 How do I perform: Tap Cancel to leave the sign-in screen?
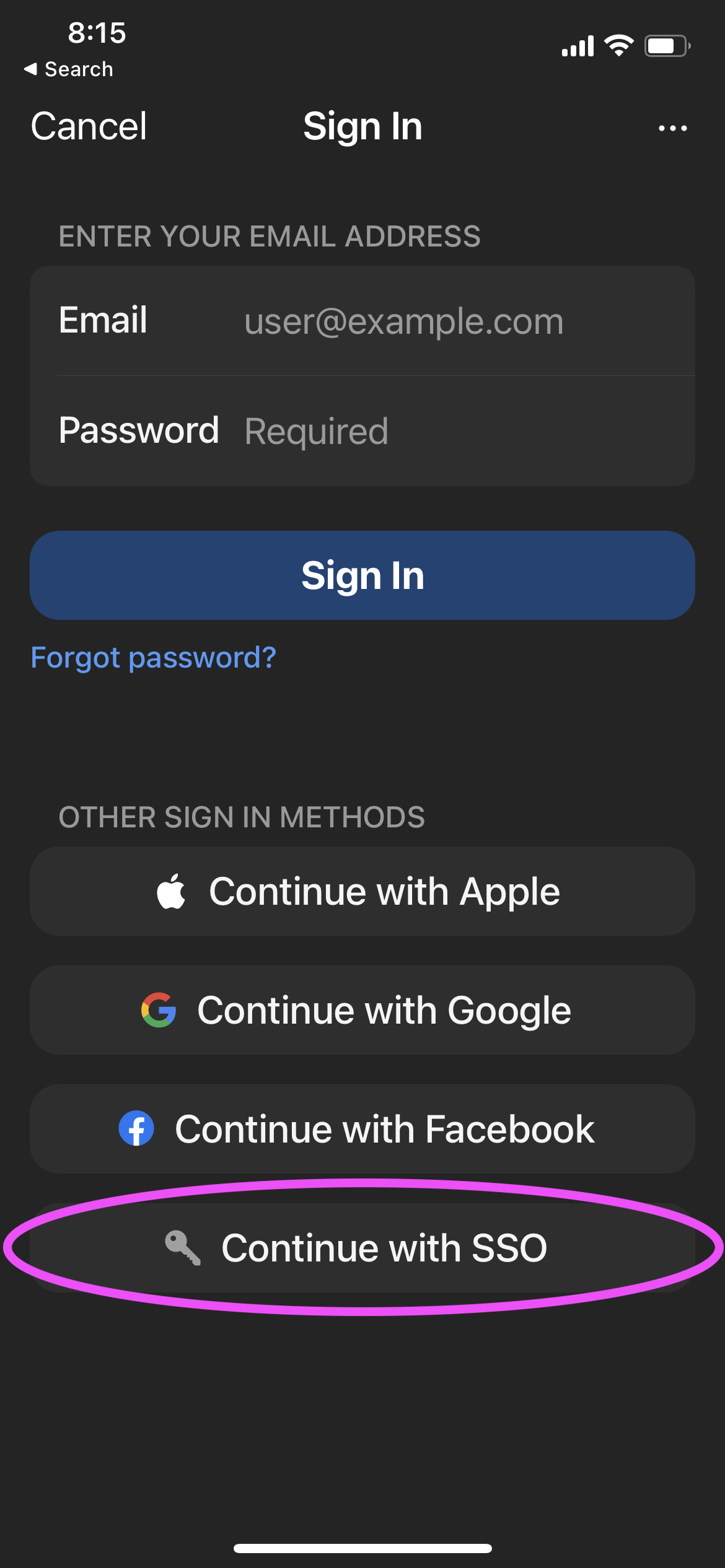[89, 126]
